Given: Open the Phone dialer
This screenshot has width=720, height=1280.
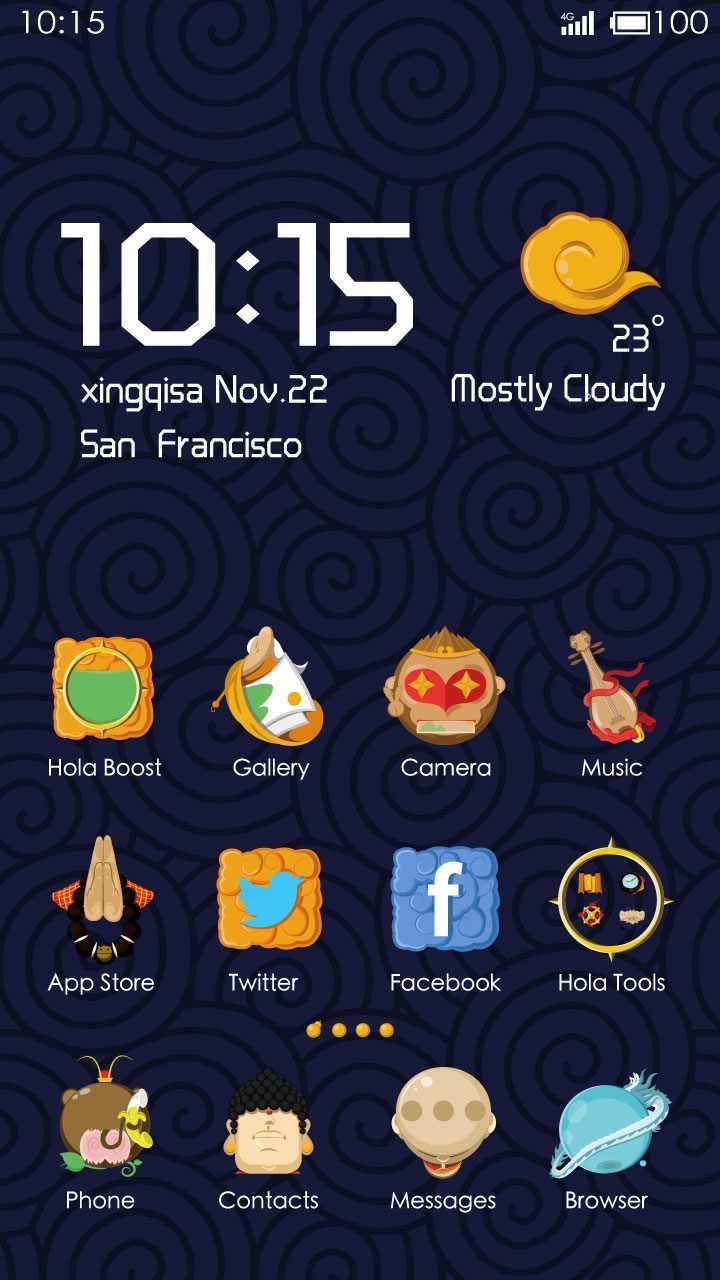Looking at the screenshot, I should coord(102,1118).
